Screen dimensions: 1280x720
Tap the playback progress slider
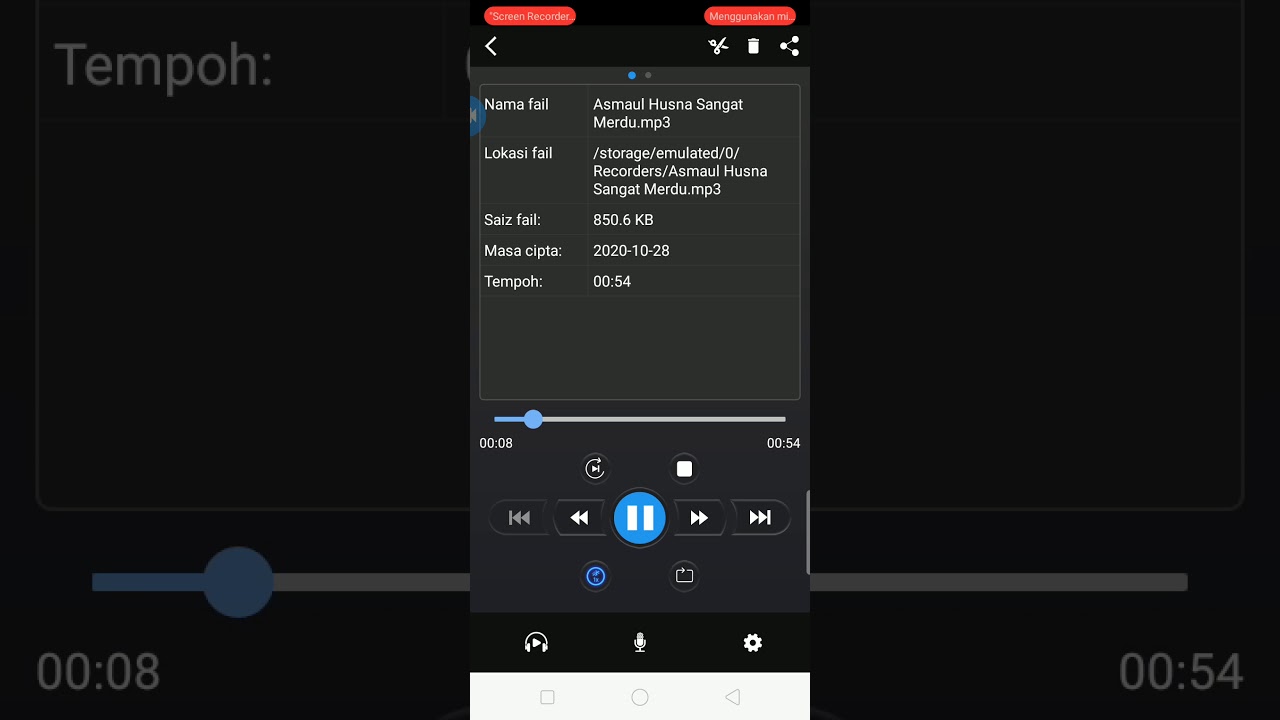pyautogui.click(x=640, y=419)
